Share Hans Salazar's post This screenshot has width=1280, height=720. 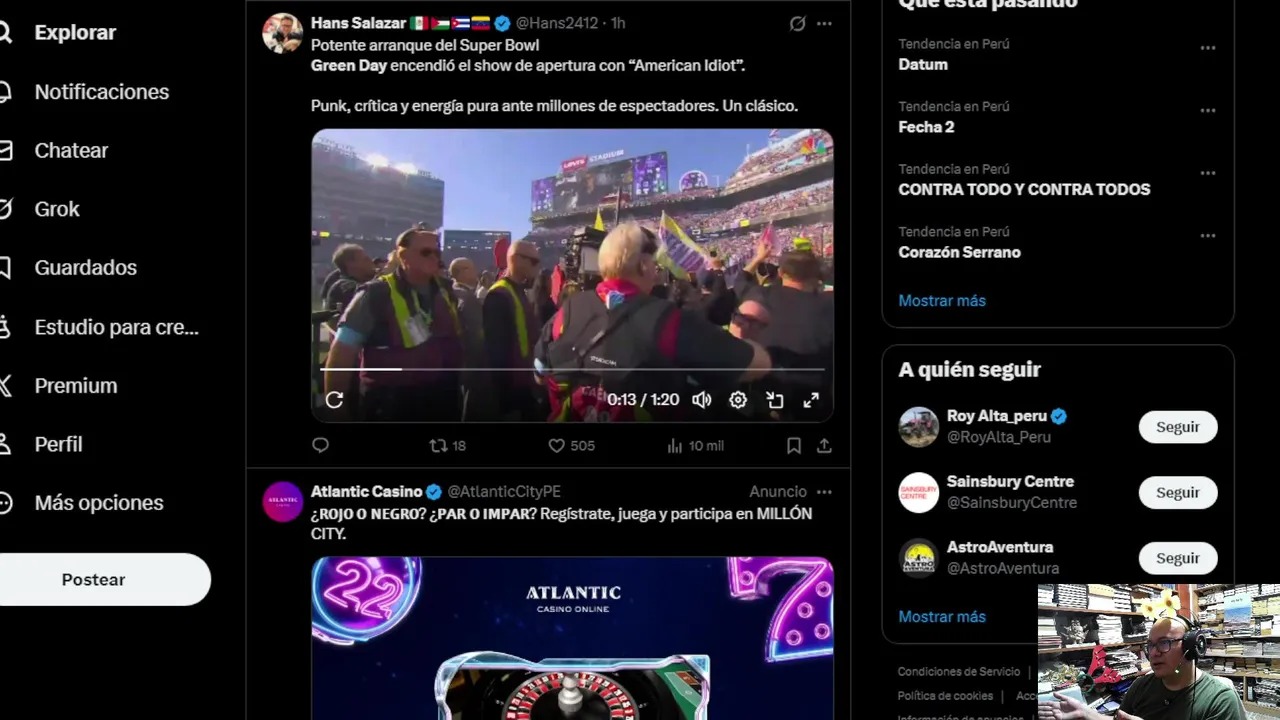pyautogui.click(x=824, y=446)
